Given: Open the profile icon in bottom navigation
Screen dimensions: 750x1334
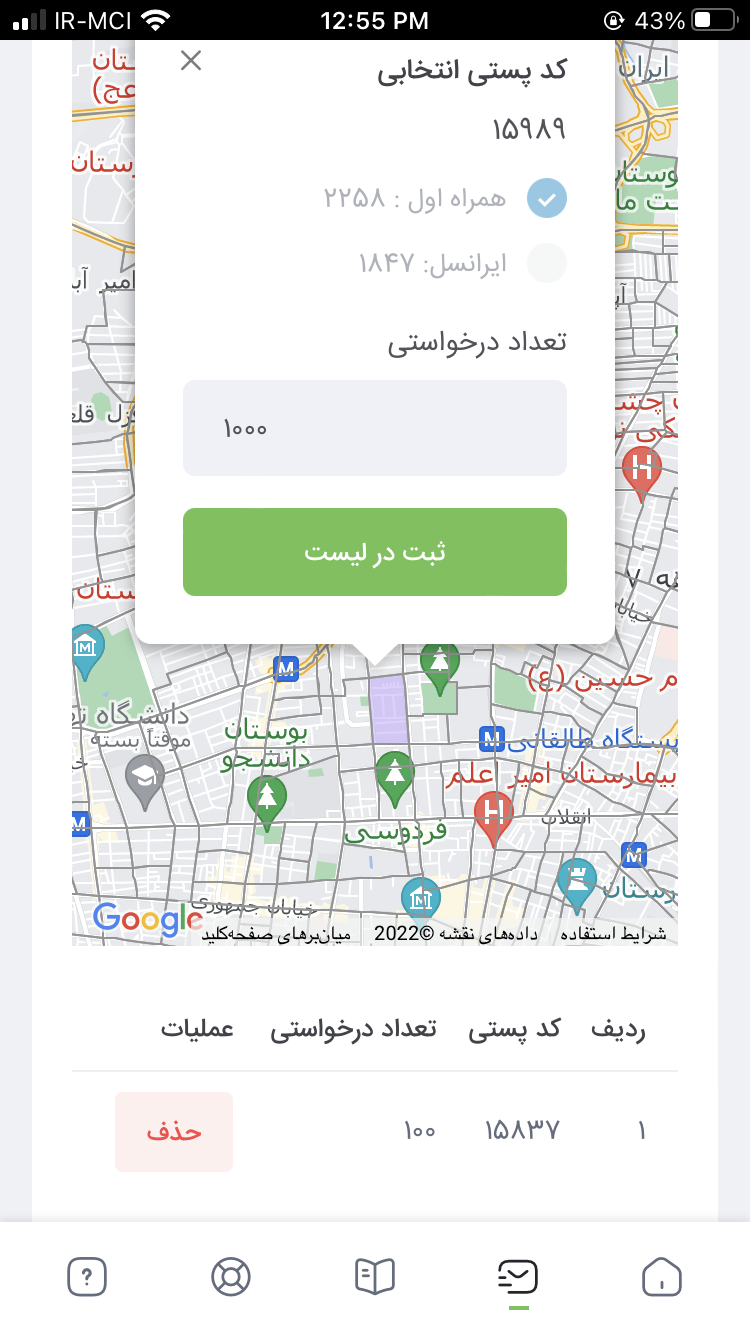Looking at the screenshot, I should [231, 1276].
